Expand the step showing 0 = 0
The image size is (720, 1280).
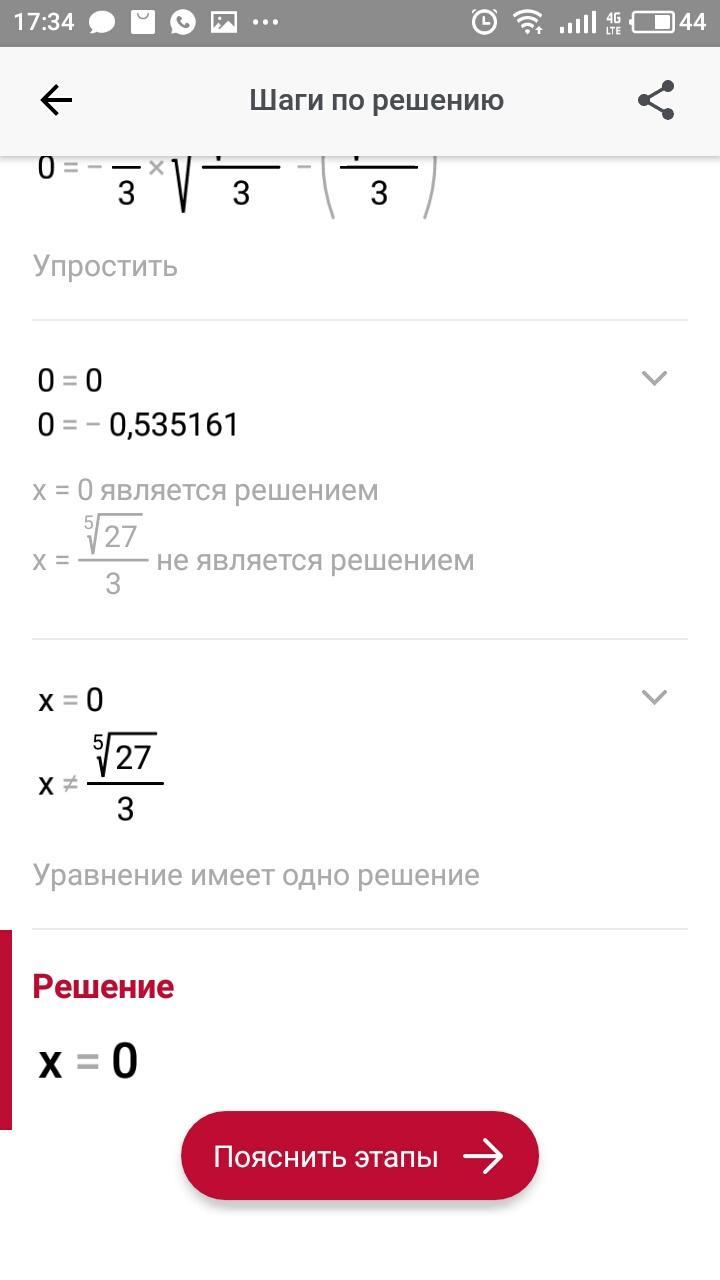pos(654,378)
